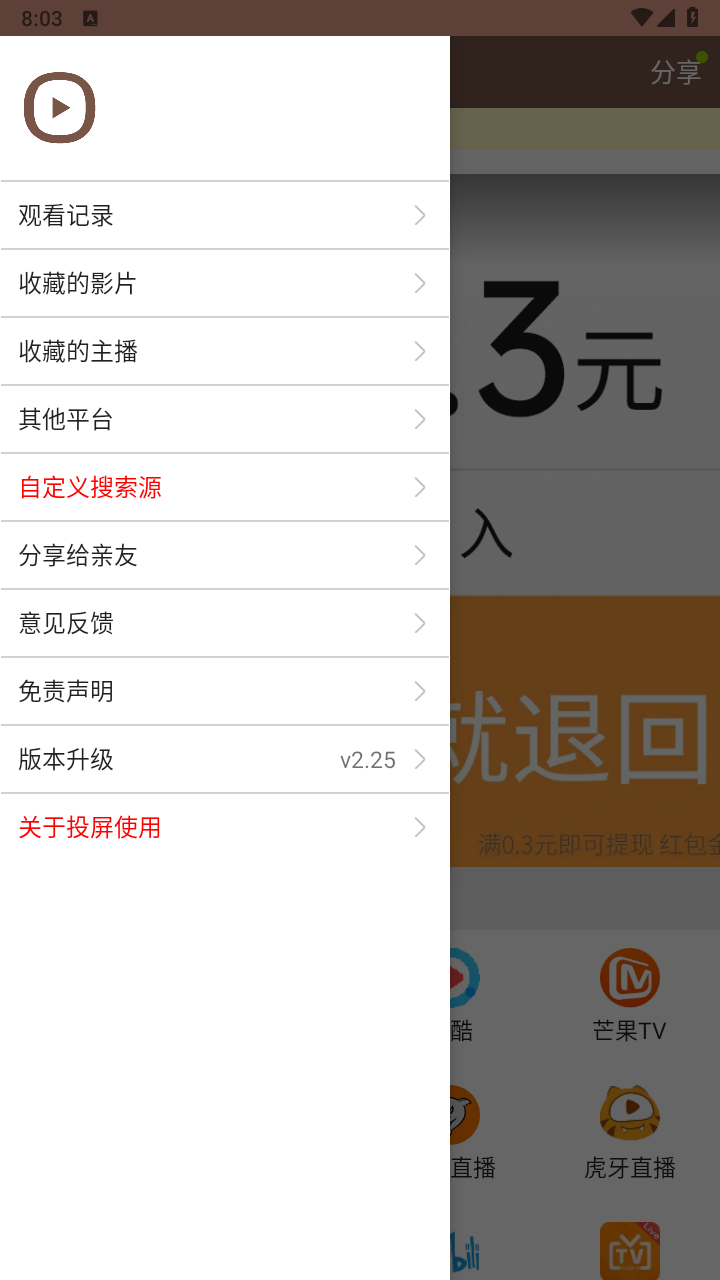
Task: Open 收藏的主播 saved streamers
Action: point(225,351)
